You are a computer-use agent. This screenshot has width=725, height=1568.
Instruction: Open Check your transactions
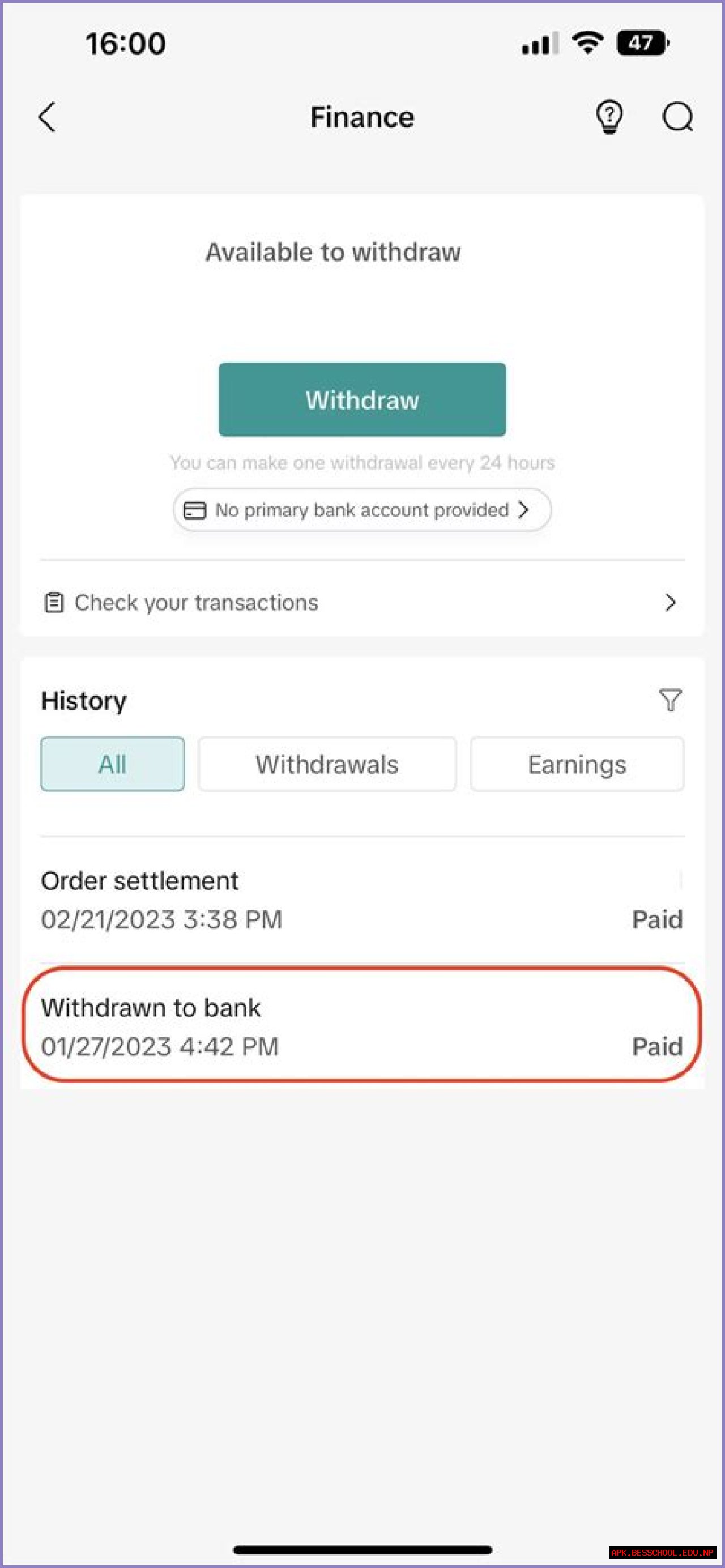(x=362, y=603)
